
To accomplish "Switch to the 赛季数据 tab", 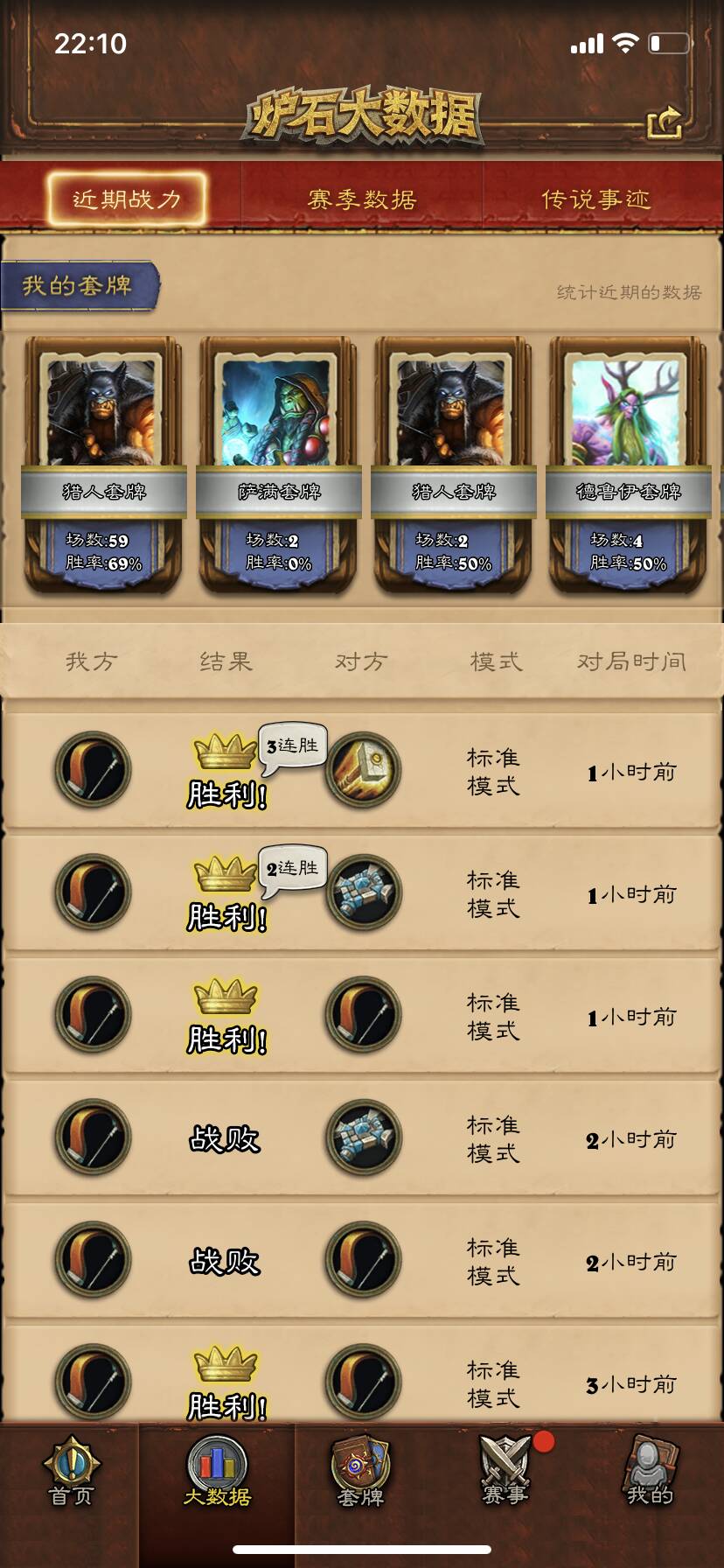I will [x=361, y=199].
